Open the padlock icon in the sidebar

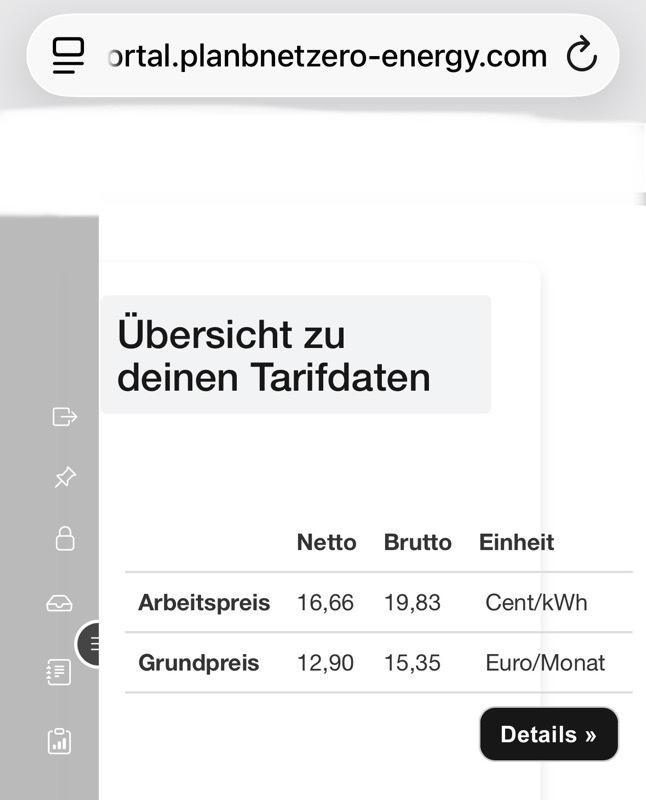tap(64, 539)
